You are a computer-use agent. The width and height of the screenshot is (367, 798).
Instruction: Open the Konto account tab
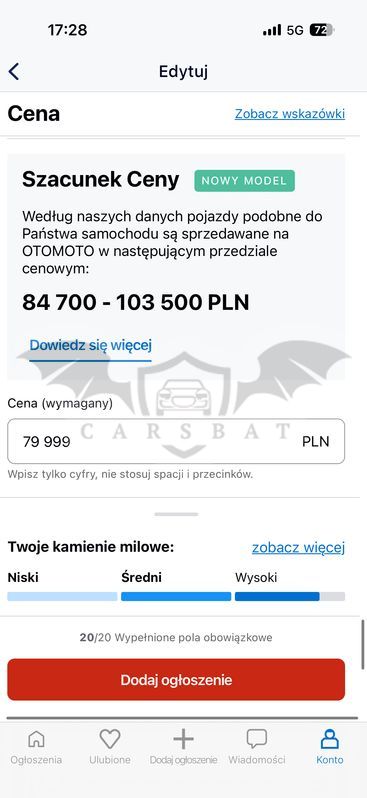tap(330, 747)
